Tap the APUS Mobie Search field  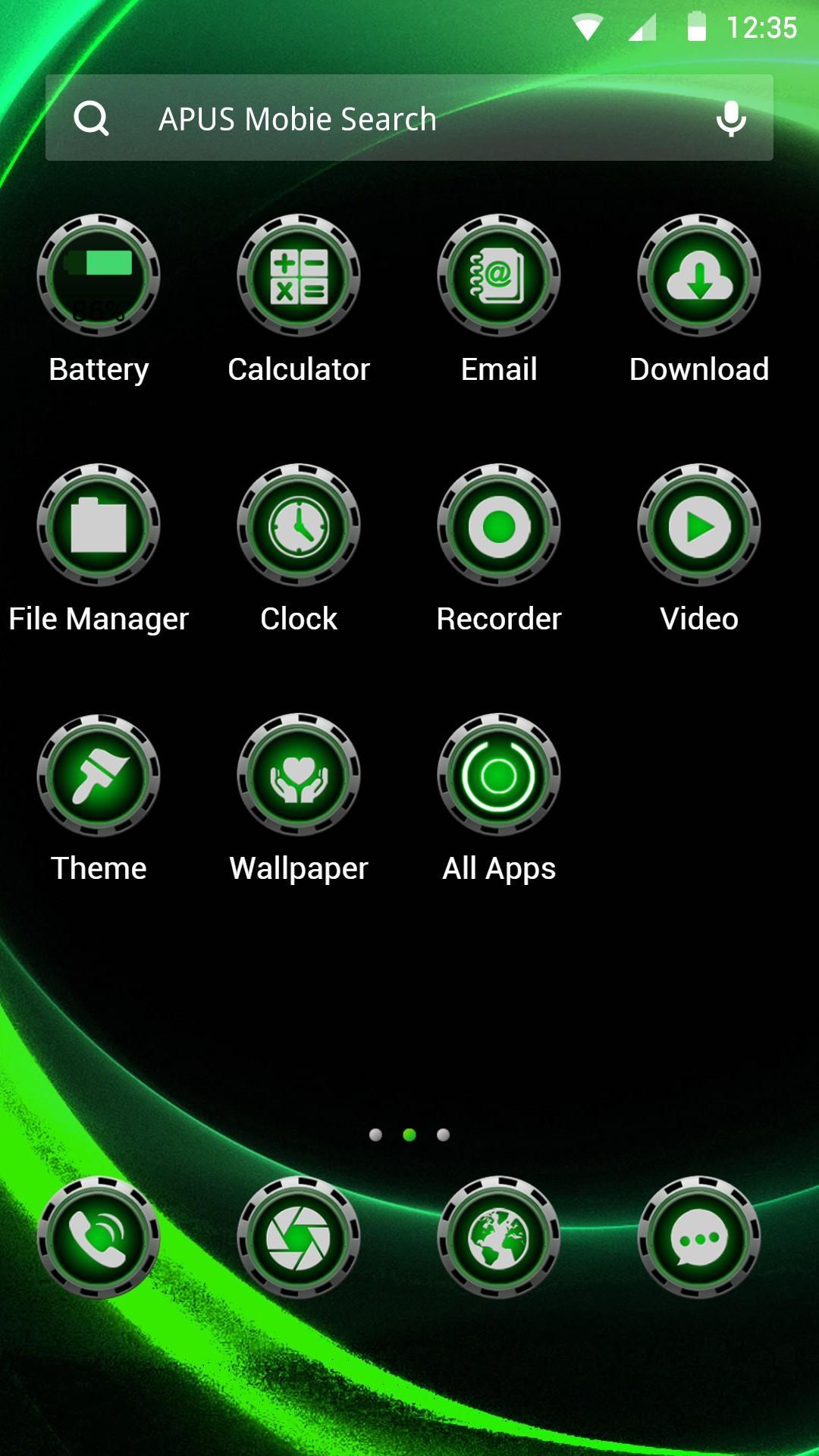tap(379, 118)
